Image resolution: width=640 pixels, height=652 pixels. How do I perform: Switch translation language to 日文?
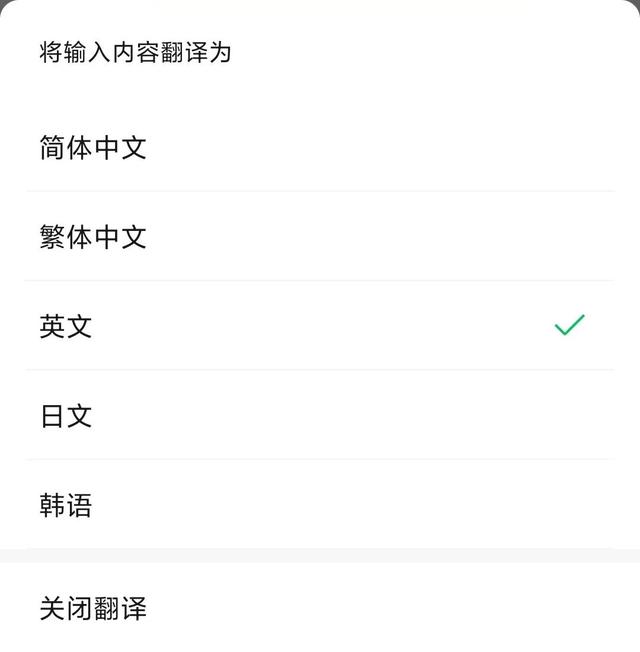click(x=67, y=415)
